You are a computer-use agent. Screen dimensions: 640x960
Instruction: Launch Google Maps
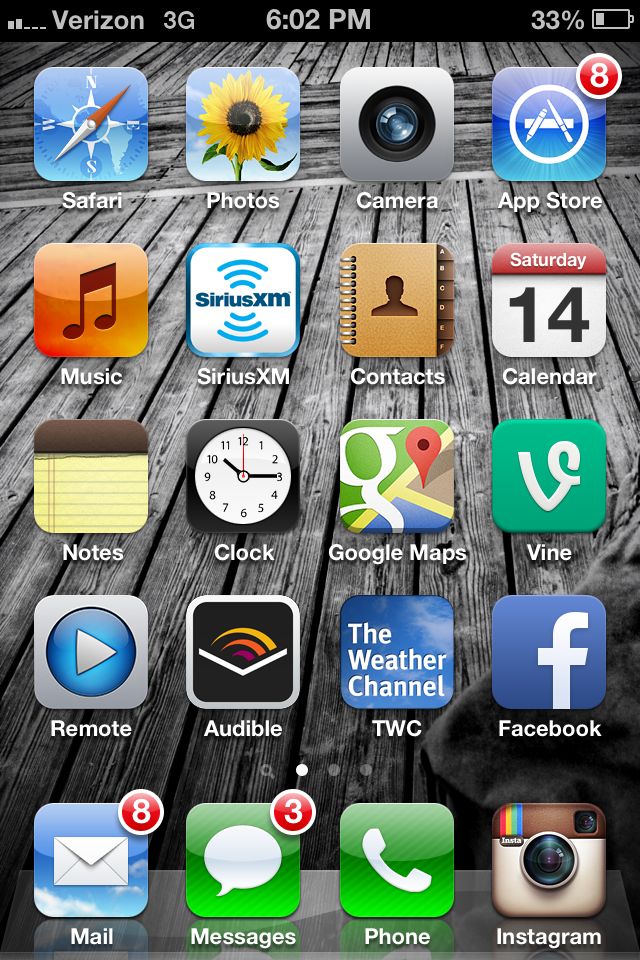point(397,476)
